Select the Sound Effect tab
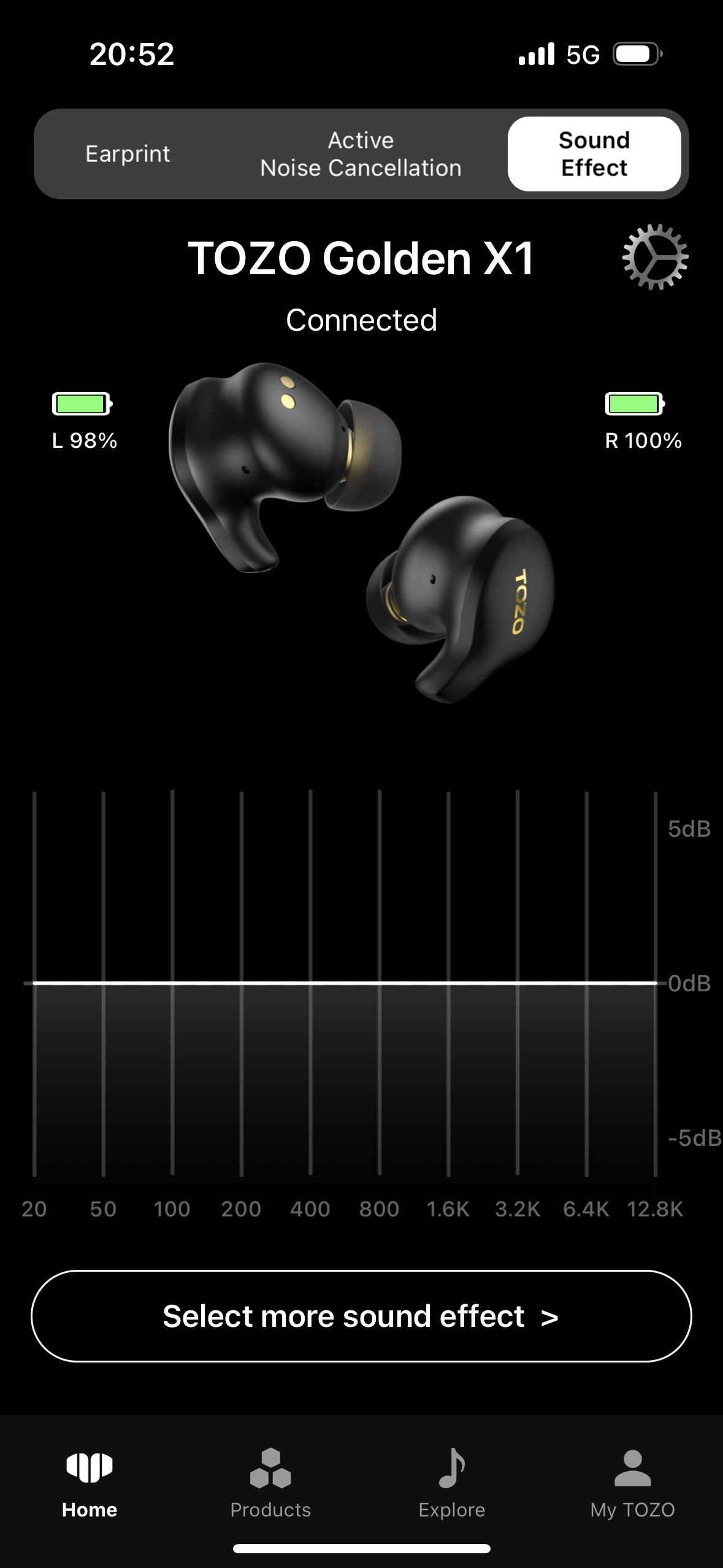This screenshot has height=1568, width=723. [x=594, y=154]
